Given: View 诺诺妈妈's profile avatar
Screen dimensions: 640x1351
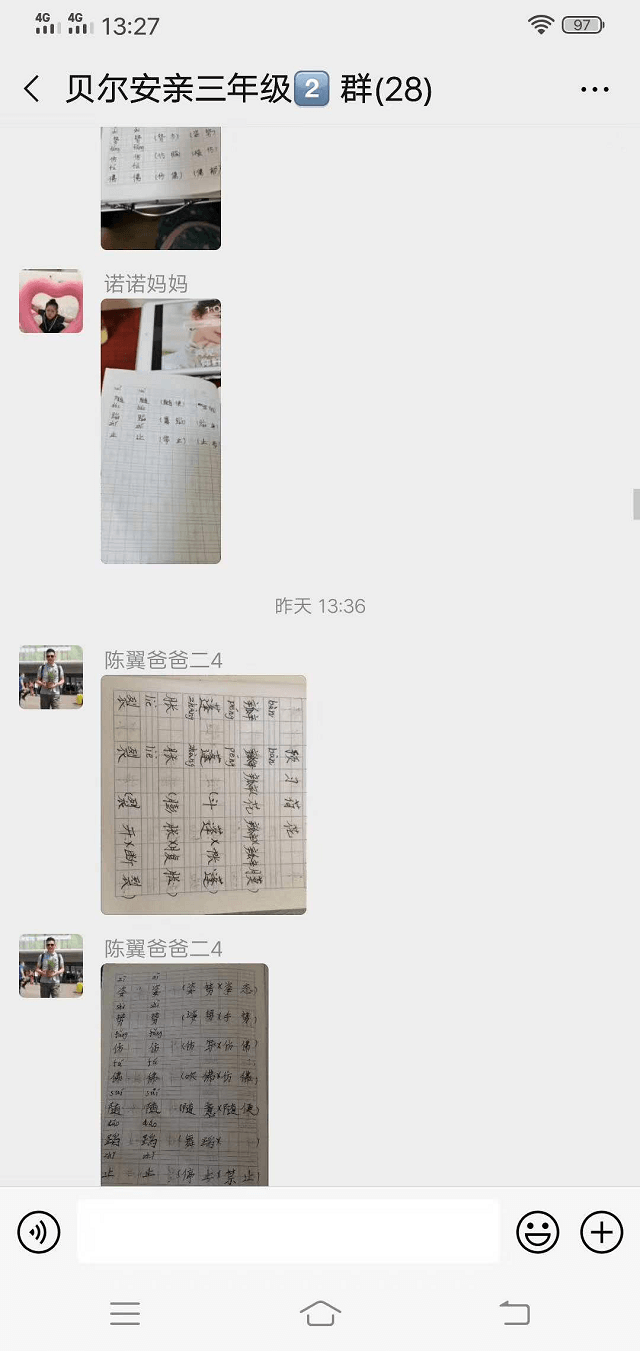Looking at the screenshot, I should [51, 300].
